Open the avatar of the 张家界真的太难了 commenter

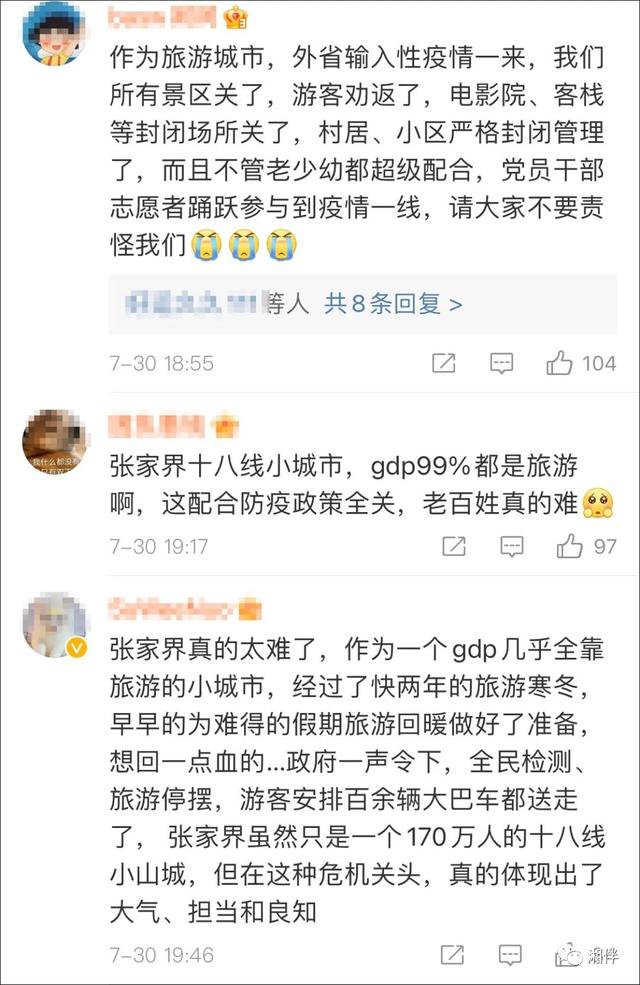[x=54, y=625]
